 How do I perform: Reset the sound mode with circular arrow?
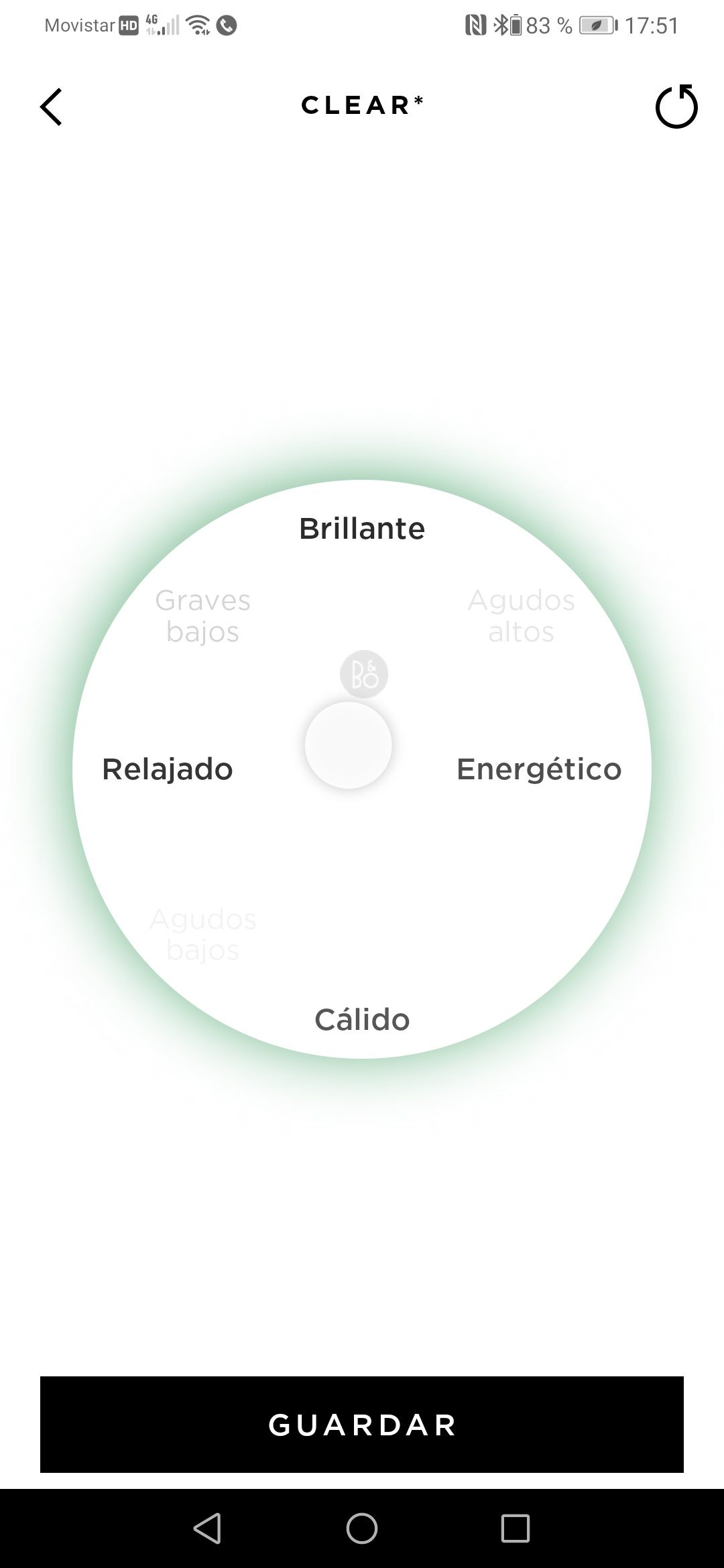(x=676, y=107)
